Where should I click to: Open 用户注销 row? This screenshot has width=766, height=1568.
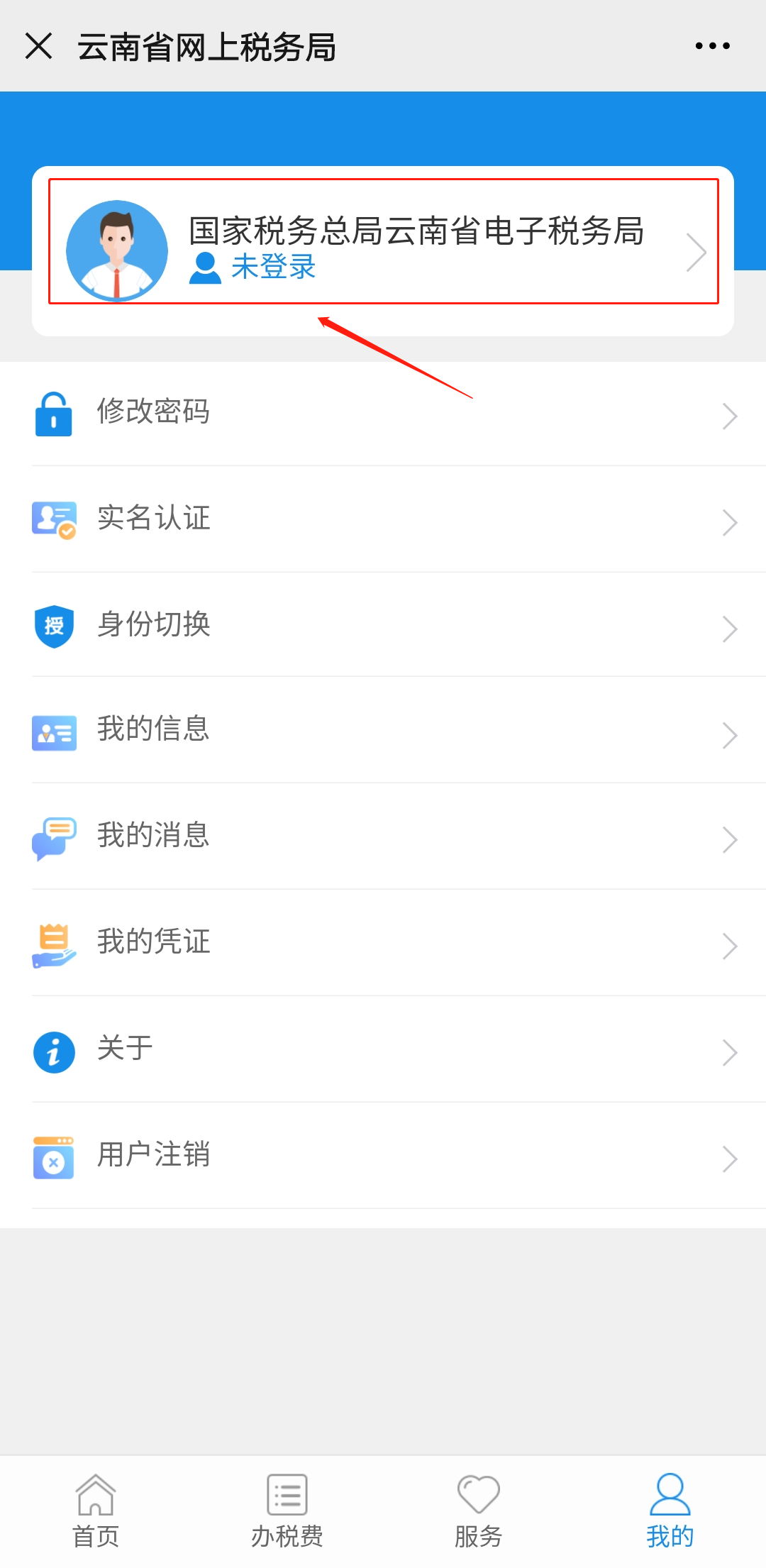[x=383, y=1156]
